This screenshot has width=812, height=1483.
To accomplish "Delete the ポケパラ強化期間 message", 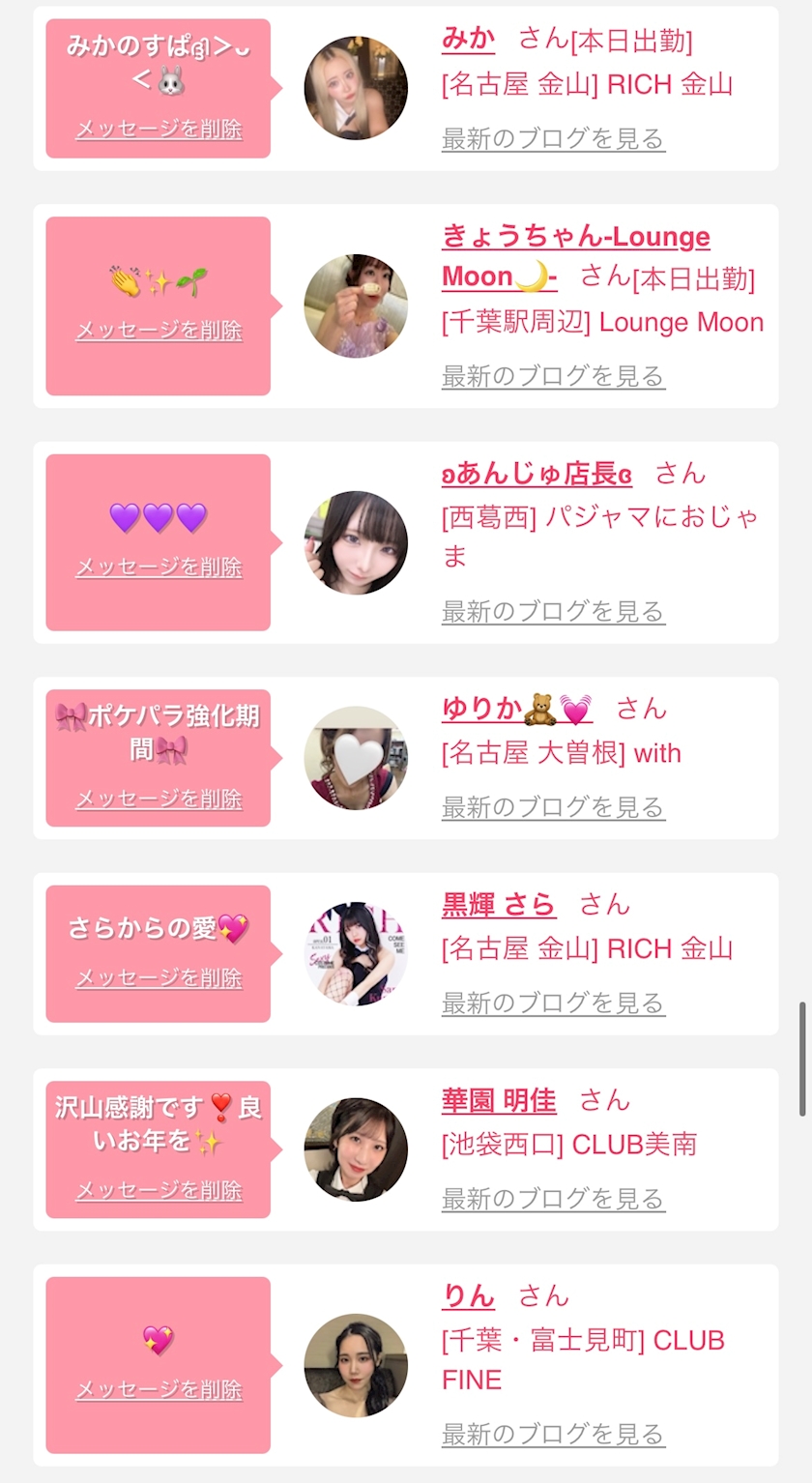I will [159, 800].
